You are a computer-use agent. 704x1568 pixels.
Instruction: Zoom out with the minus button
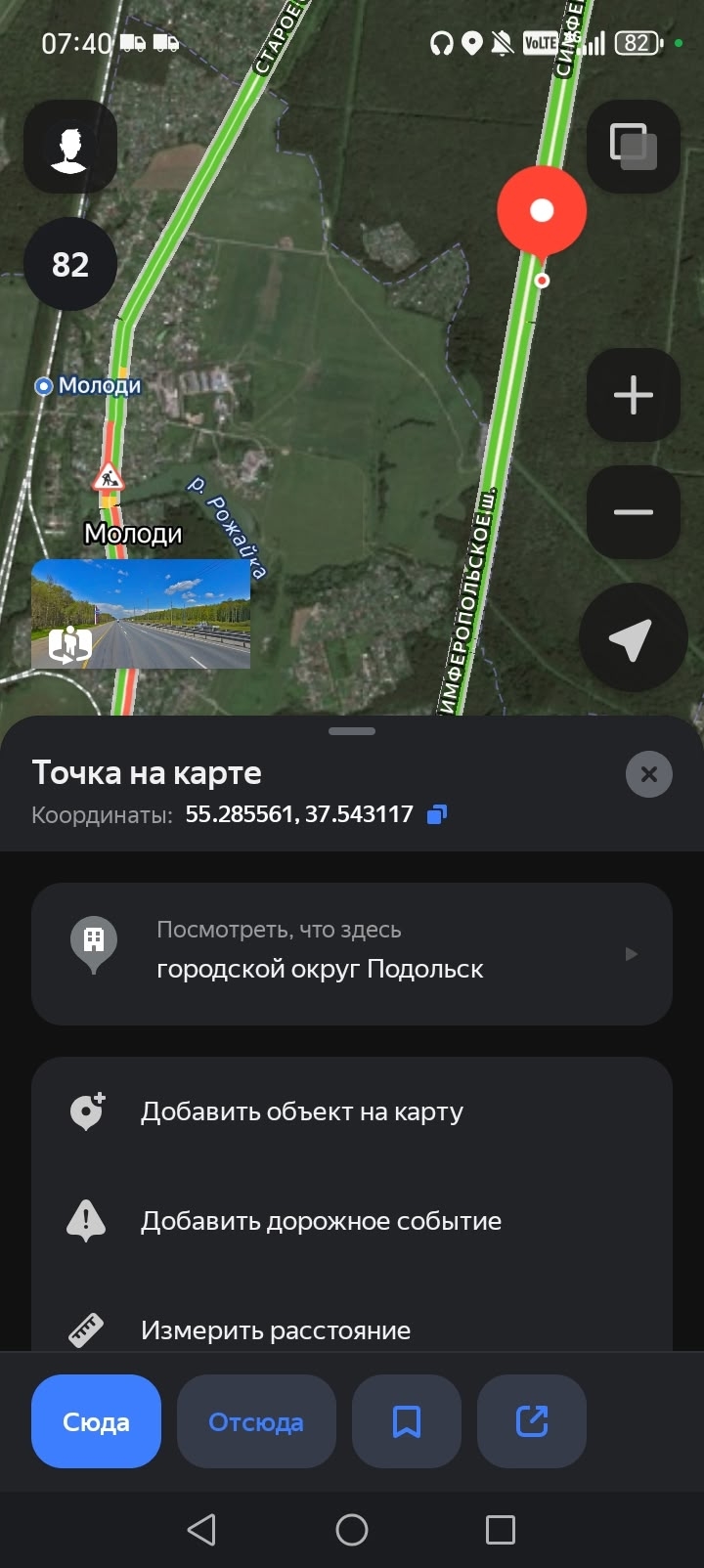click(633, 512)
